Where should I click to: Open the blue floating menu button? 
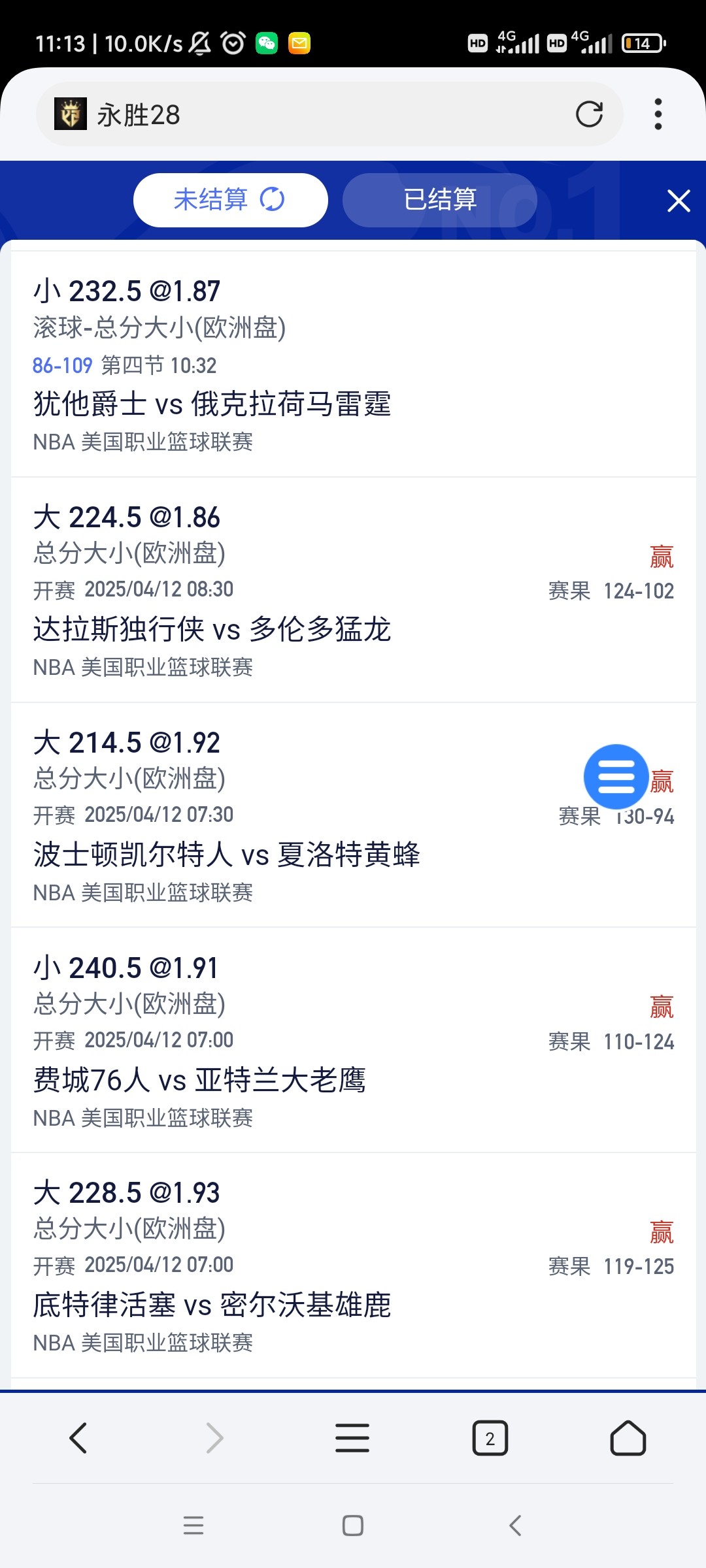[616, 777]
